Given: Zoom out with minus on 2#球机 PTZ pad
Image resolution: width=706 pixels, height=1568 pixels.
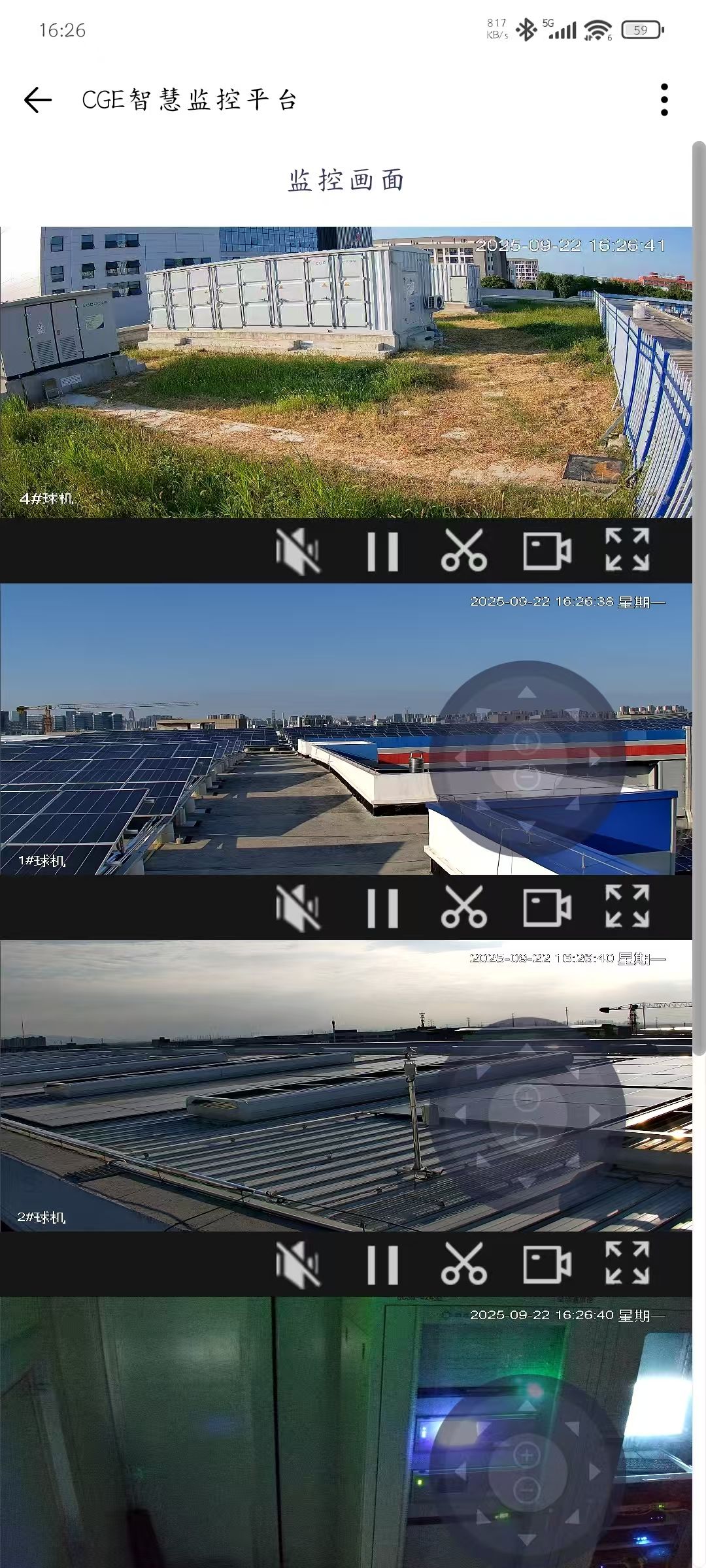Looking at the screenshot, I should [x=527, y=1133].
